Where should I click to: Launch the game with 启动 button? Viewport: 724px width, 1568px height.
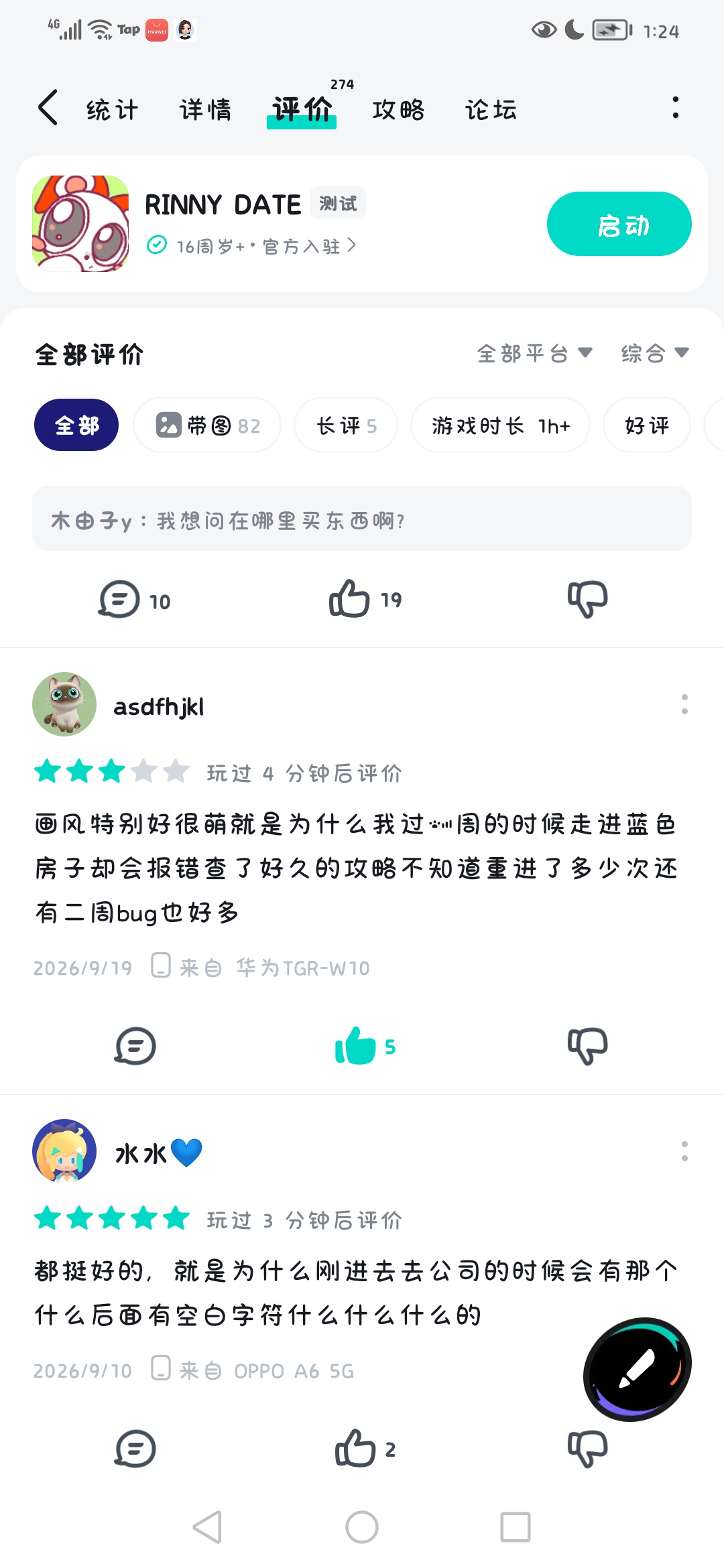tap(619, 224)
